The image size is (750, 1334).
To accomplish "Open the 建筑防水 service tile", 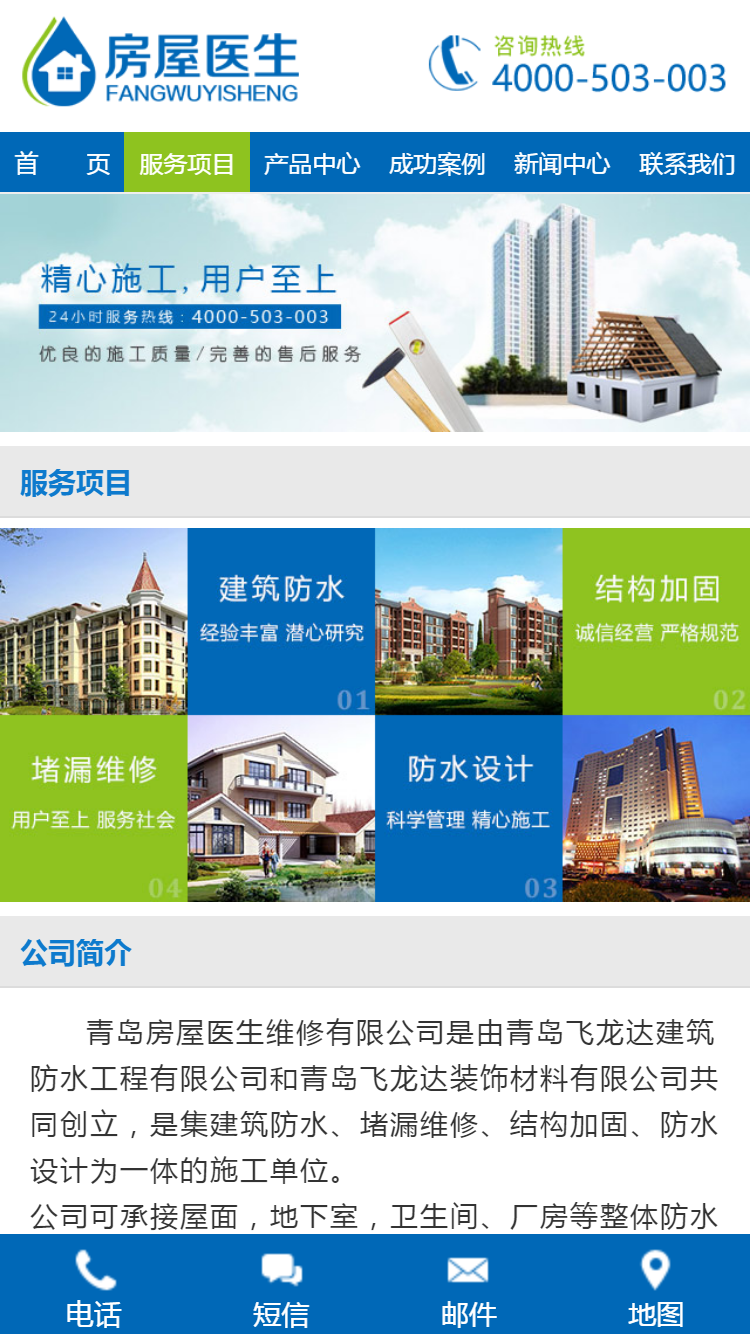I will click(281, 621).
